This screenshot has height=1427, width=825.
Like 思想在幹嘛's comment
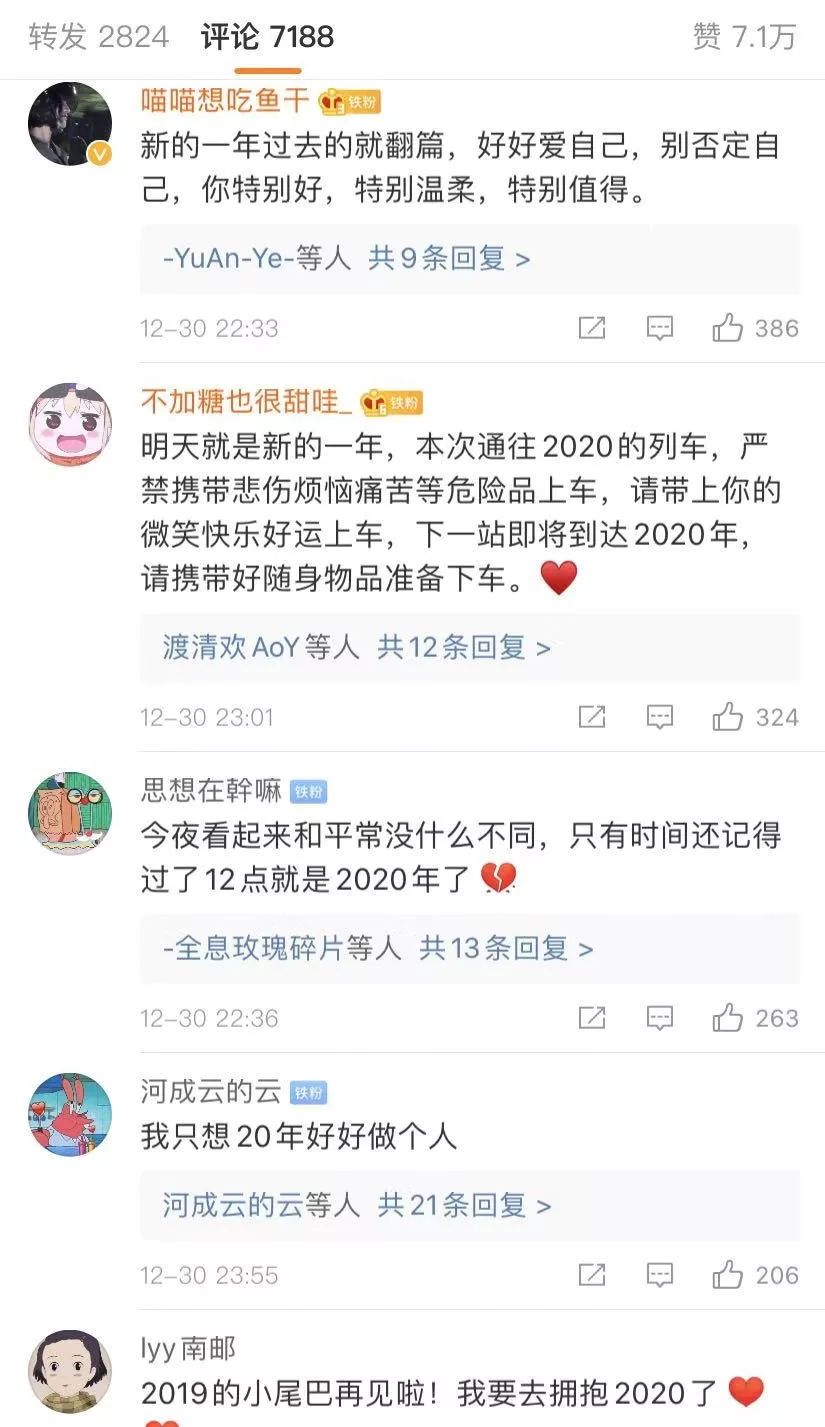728,1018
